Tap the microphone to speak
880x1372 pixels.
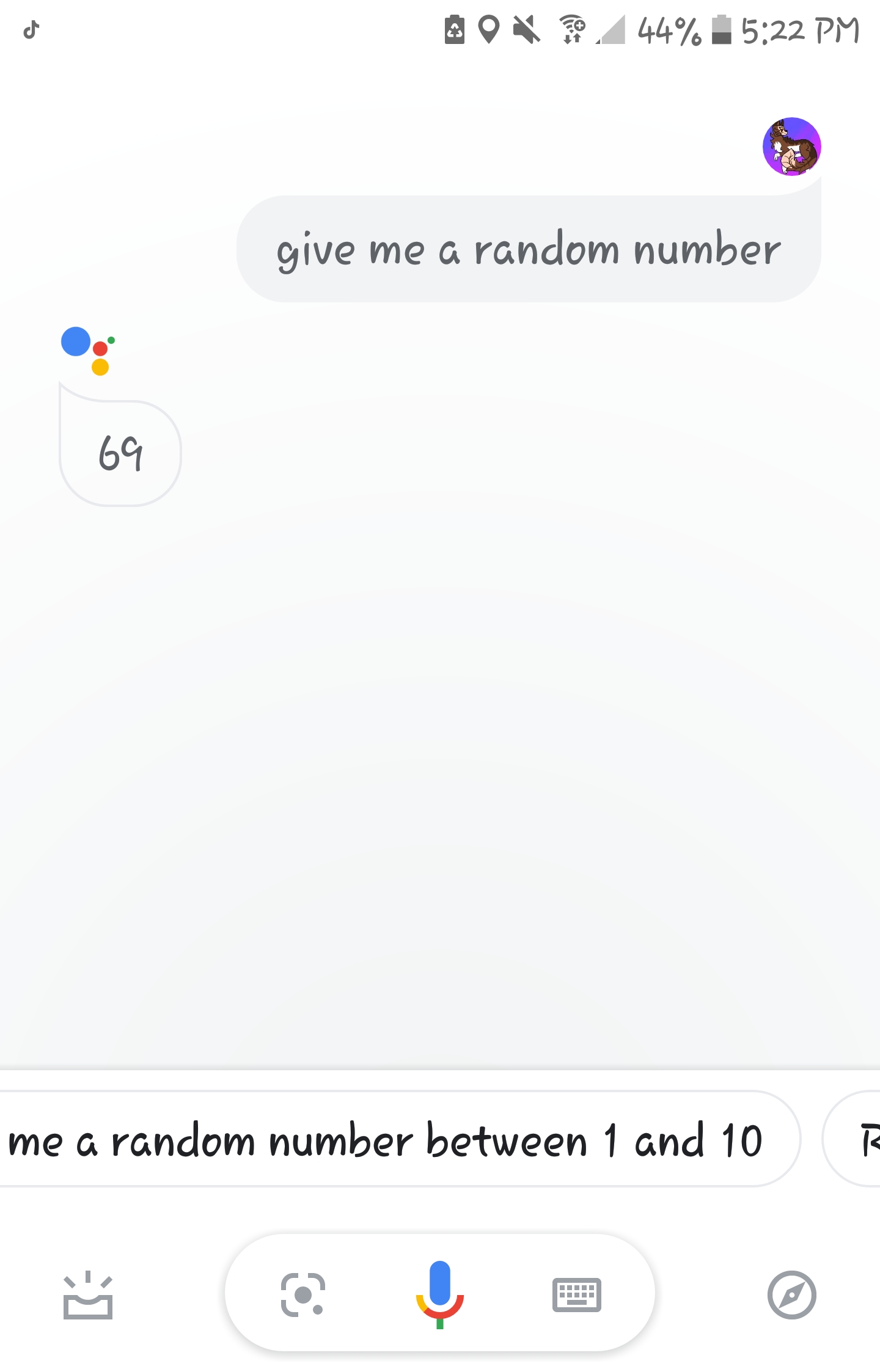pos(439,1293)
